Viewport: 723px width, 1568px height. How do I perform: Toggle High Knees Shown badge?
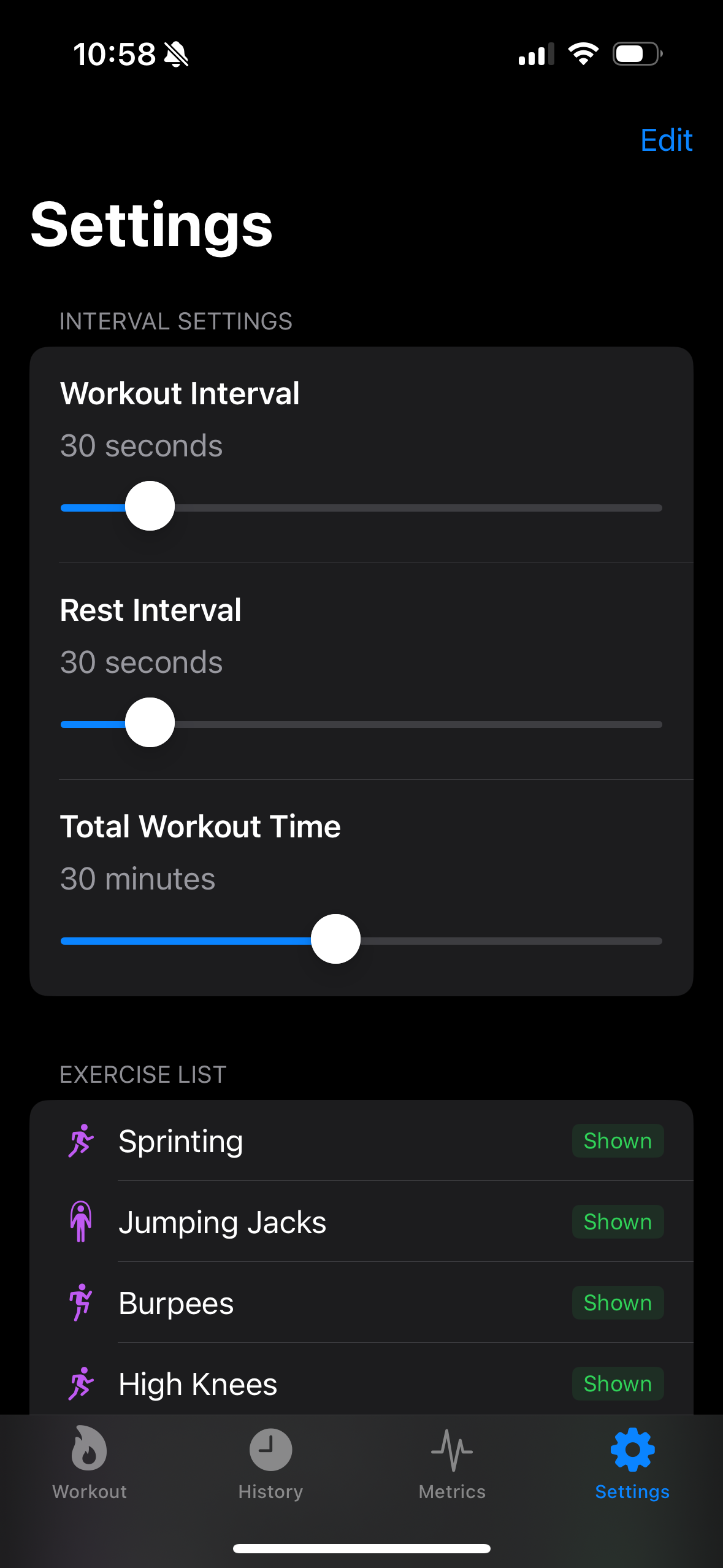(617, 1383)
